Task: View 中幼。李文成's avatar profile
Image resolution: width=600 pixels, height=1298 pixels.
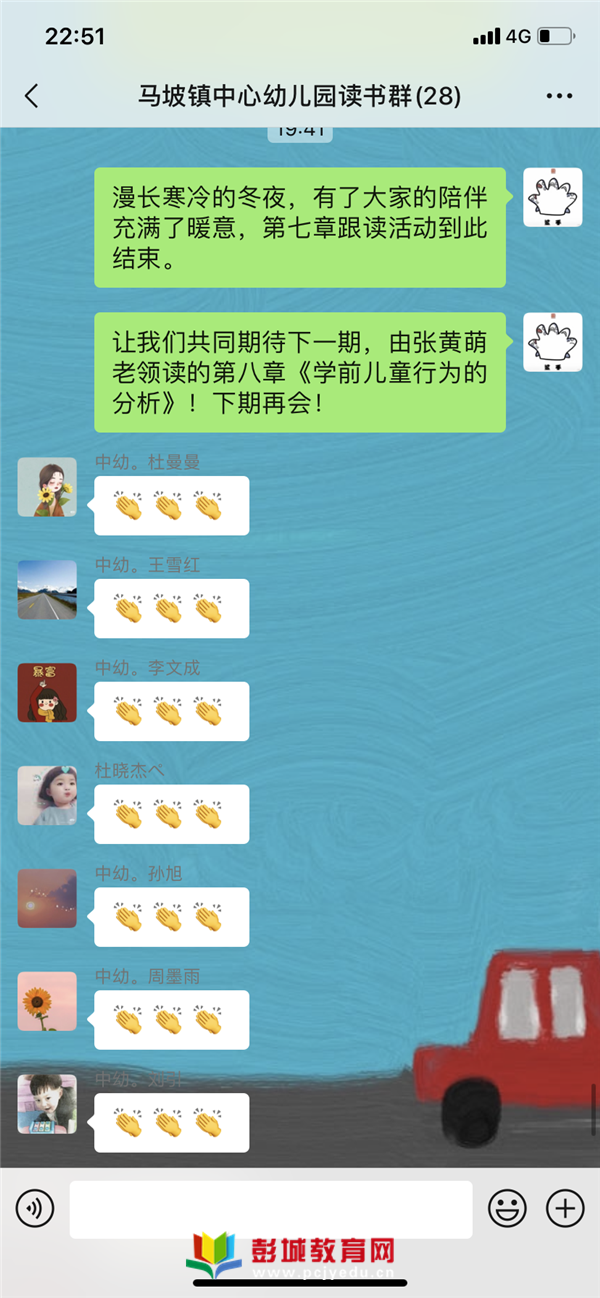Action: point(47,693)
